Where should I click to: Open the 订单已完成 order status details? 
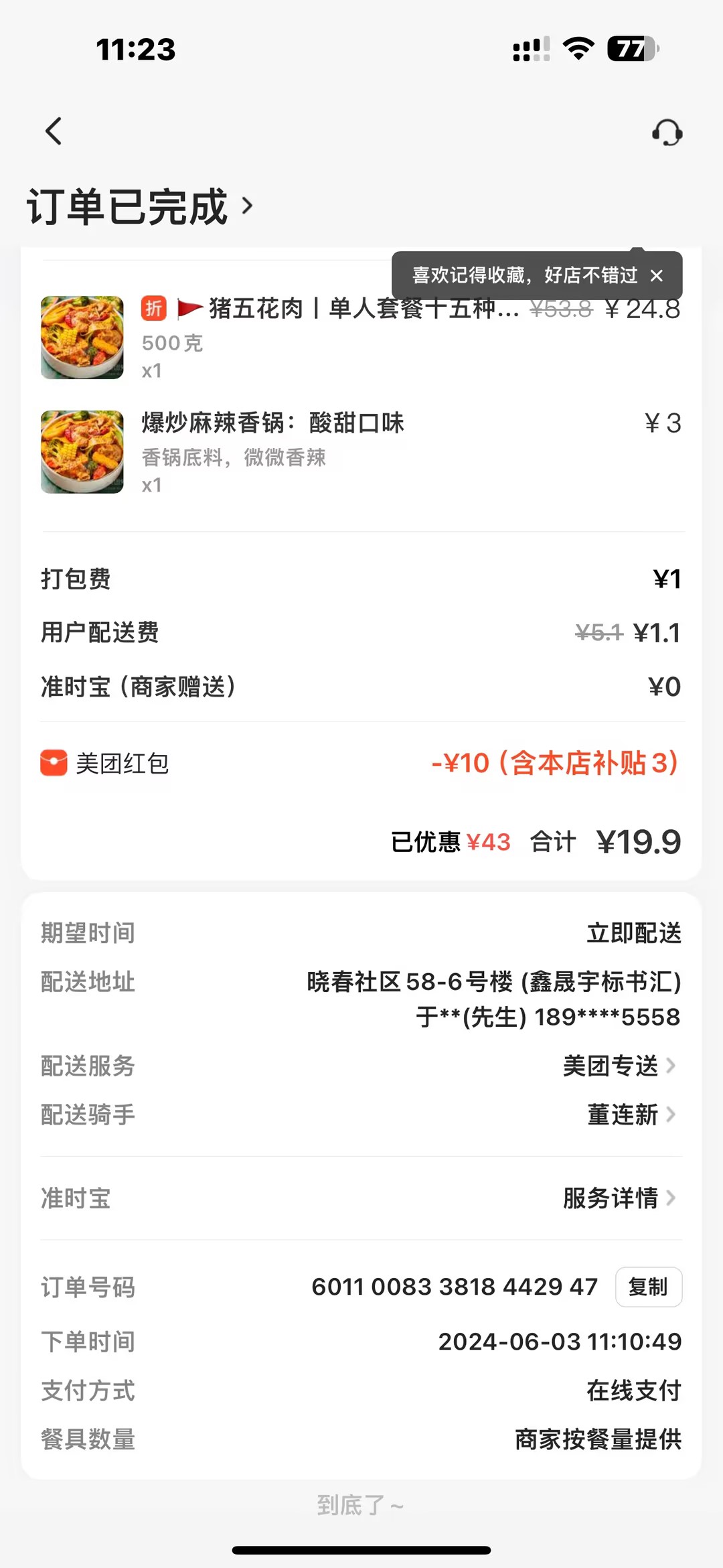pos(141,206)
